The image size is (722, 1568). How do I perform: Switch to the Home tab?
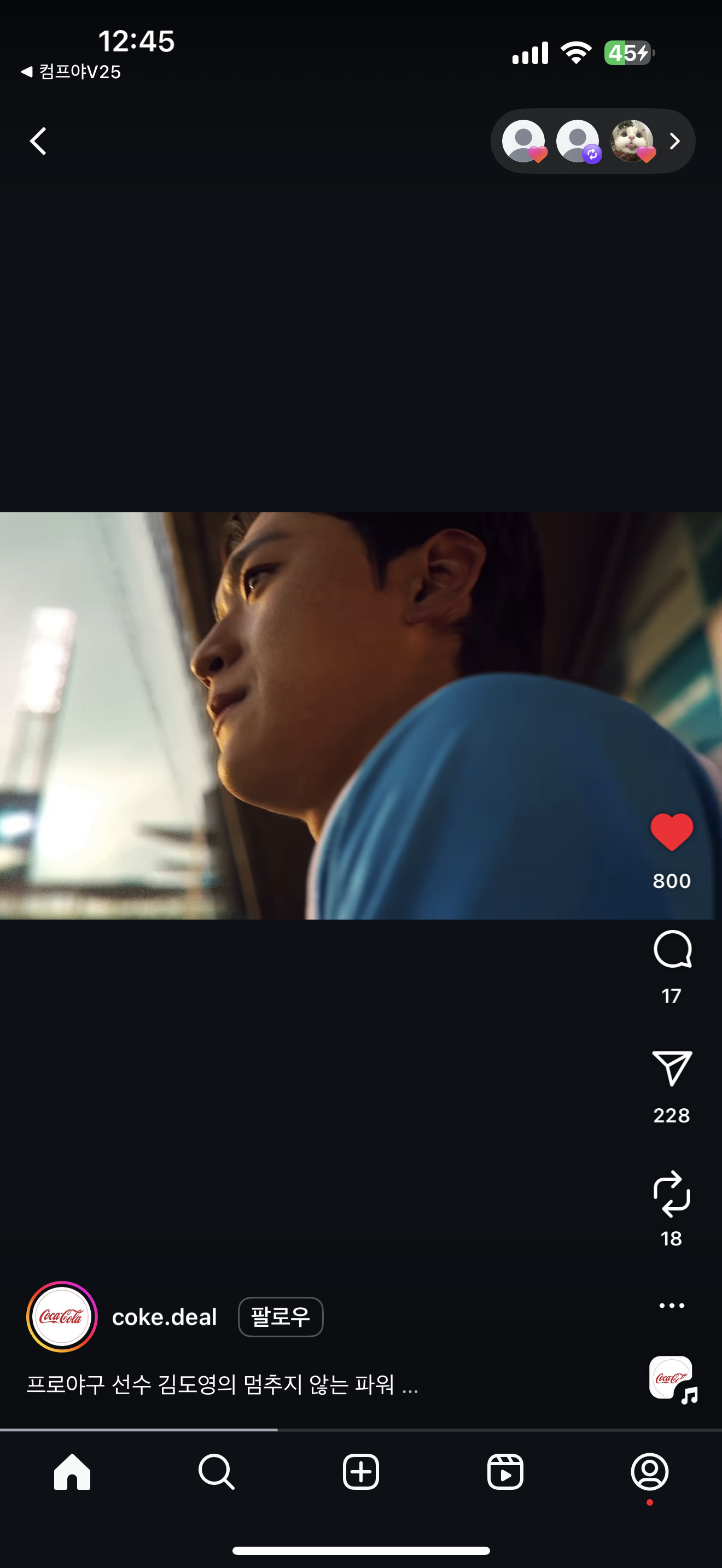(72, 1472)
